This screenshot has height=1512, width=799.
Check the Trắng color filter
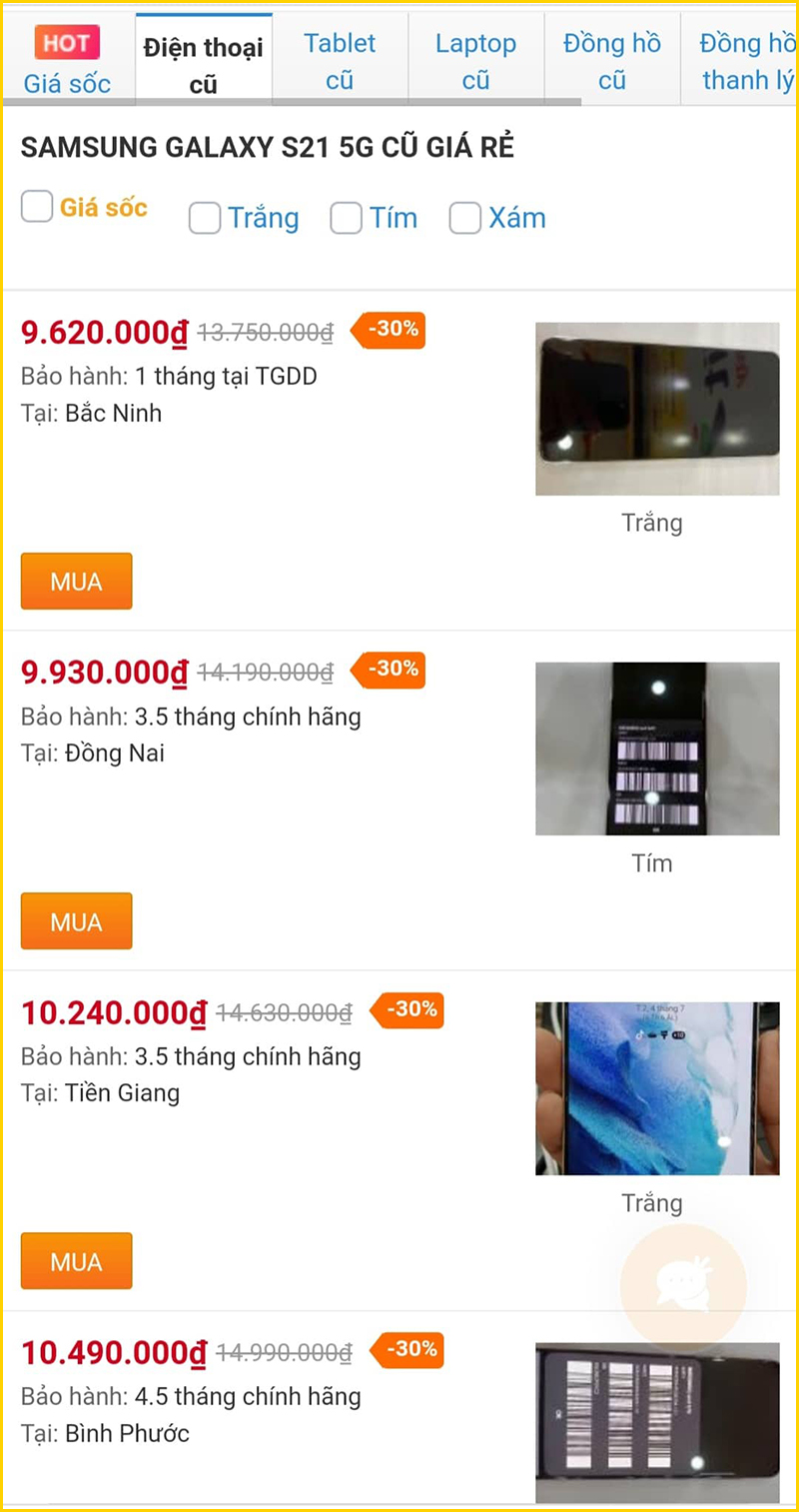click(205, 218)
